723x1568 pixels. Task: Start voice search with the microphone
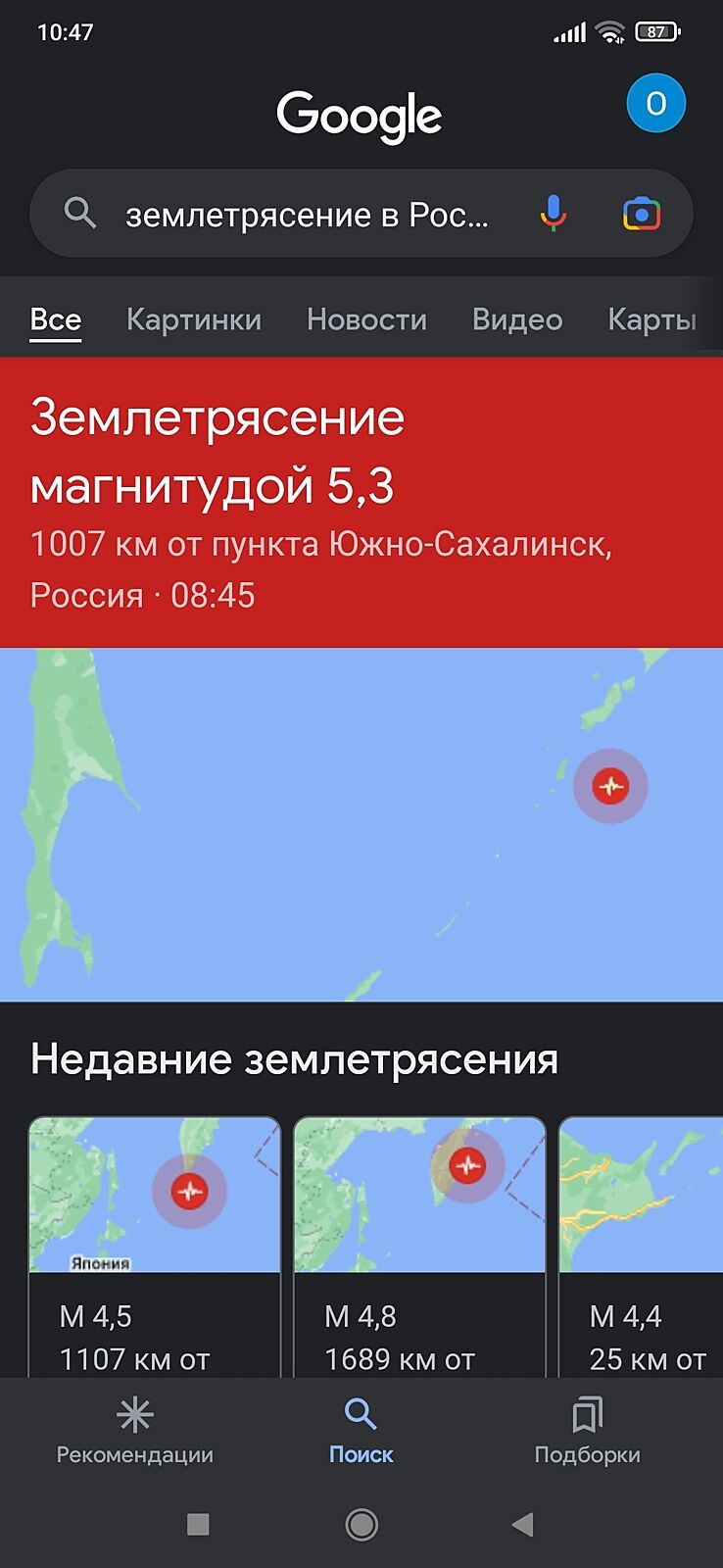[553, 213]
